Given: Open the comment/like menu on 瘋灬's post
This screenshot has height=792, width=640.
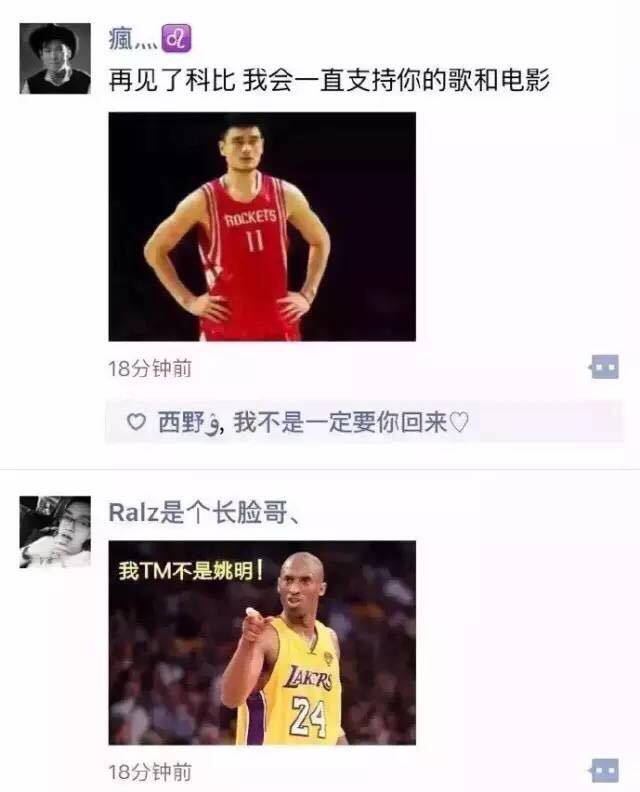Looking at the screenshot, I should tap(604, 368).
